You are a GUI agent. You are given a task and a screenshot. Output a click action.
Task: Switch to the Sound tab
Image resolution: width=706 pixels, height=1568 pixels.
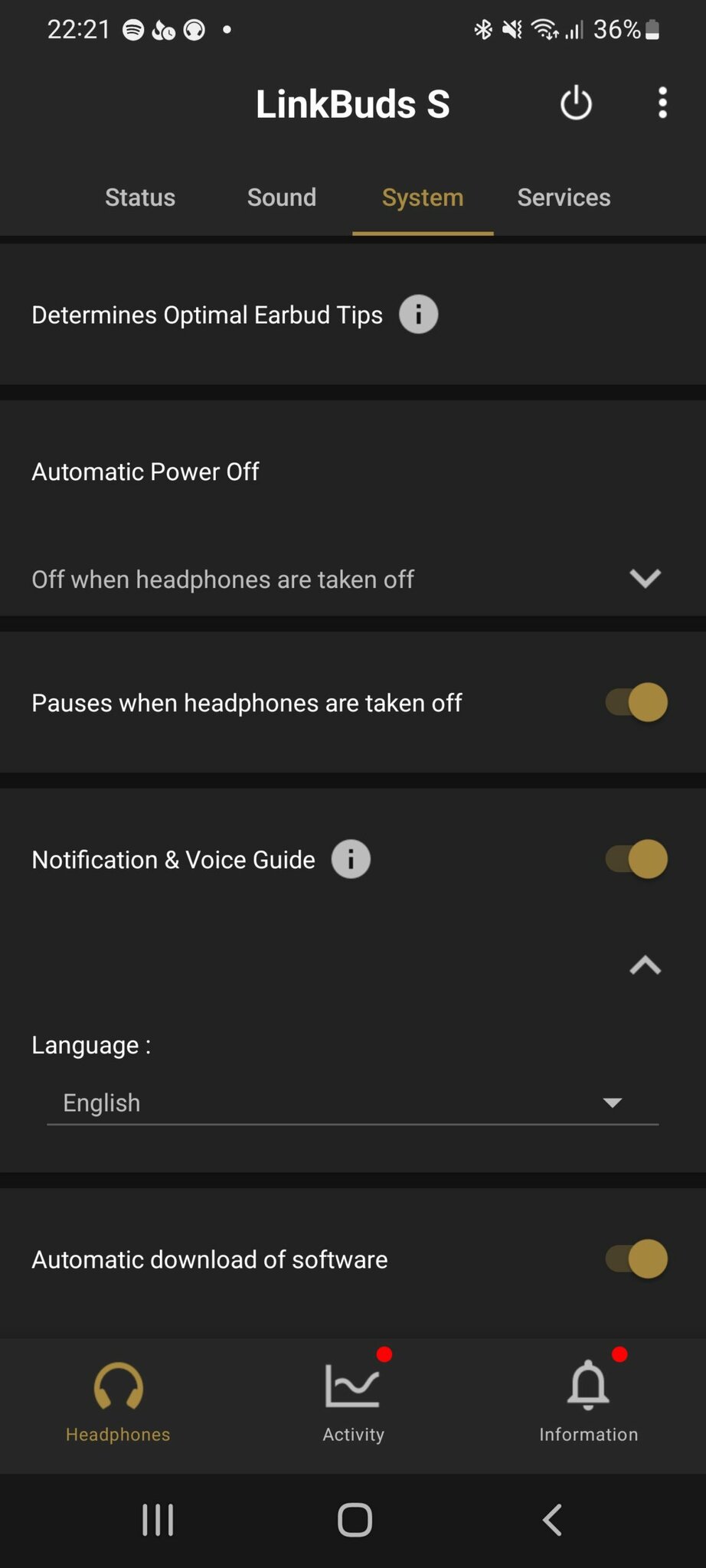coord(282,198)
